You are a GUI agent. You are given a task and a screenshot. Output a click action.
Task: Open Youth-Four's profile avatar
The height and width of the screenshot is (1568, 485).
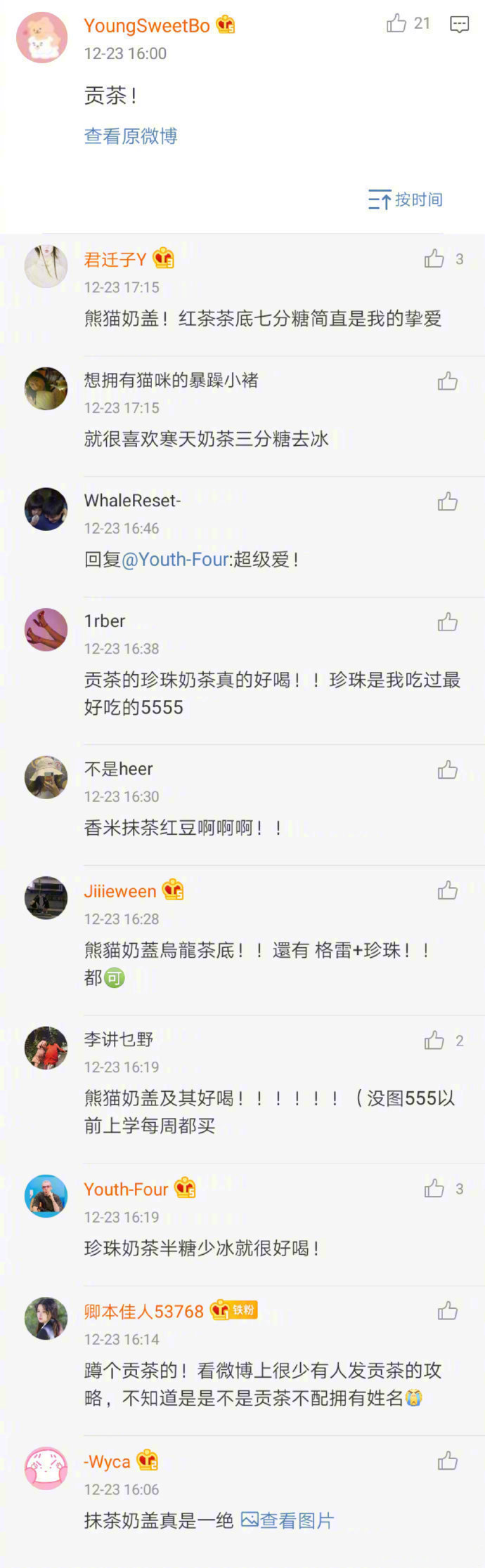pos(46,1196)
